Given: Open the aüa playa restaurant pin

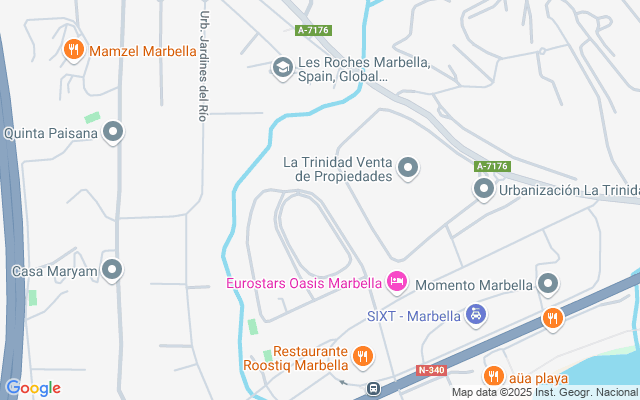Looking at the screenshot, I should [x=492, y=377].
